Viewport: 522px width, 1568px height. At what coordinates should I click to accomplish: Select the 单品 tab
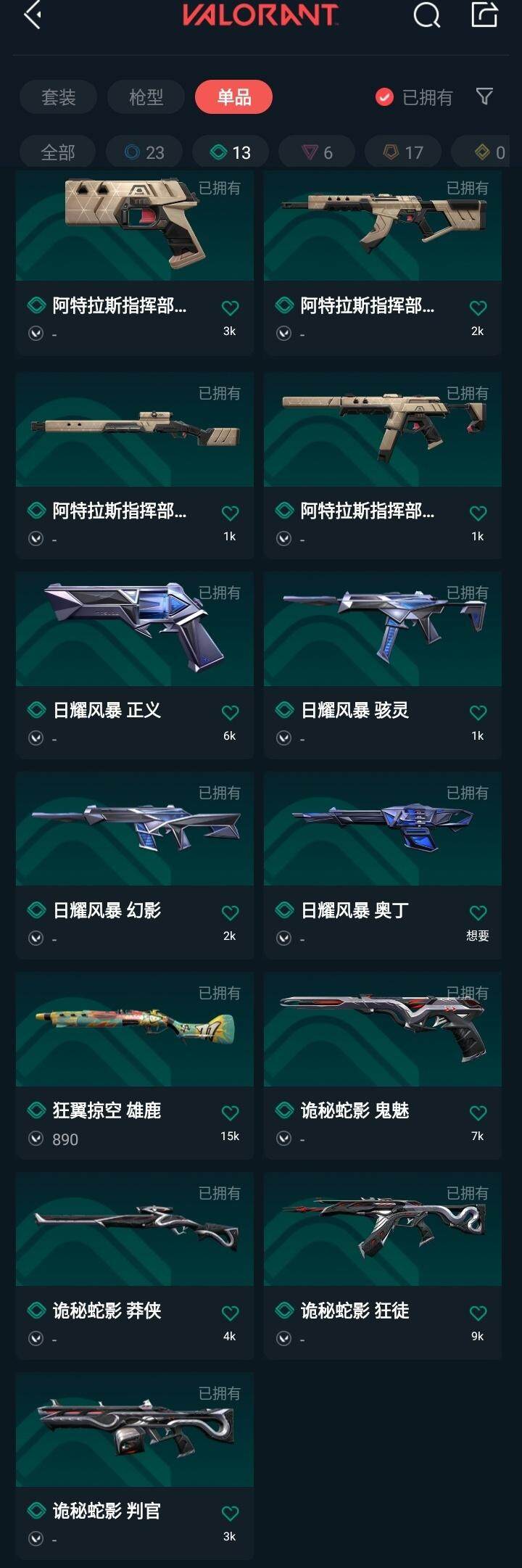[x=233, y=97]
